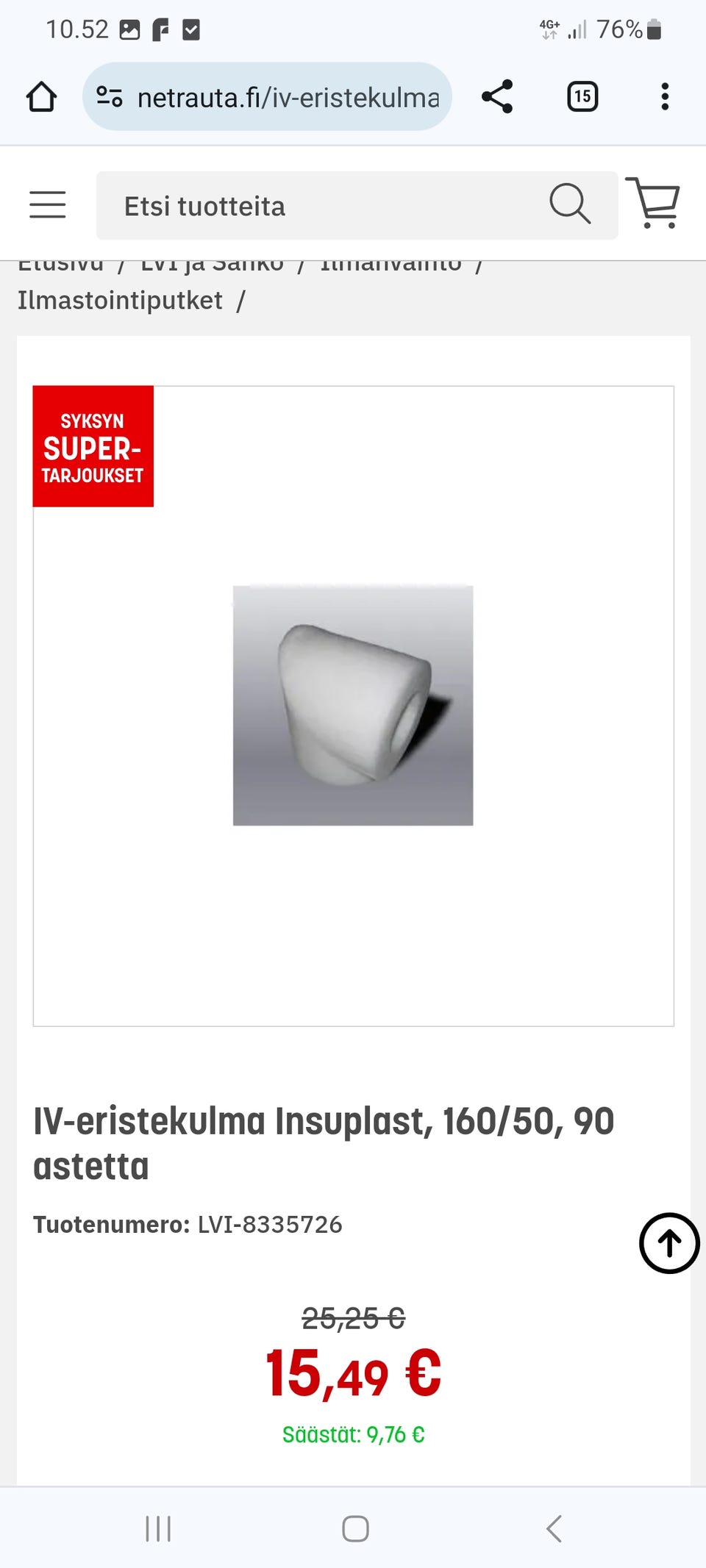Tap the Etsi tuotteita search field

click(x=324, y=206)
